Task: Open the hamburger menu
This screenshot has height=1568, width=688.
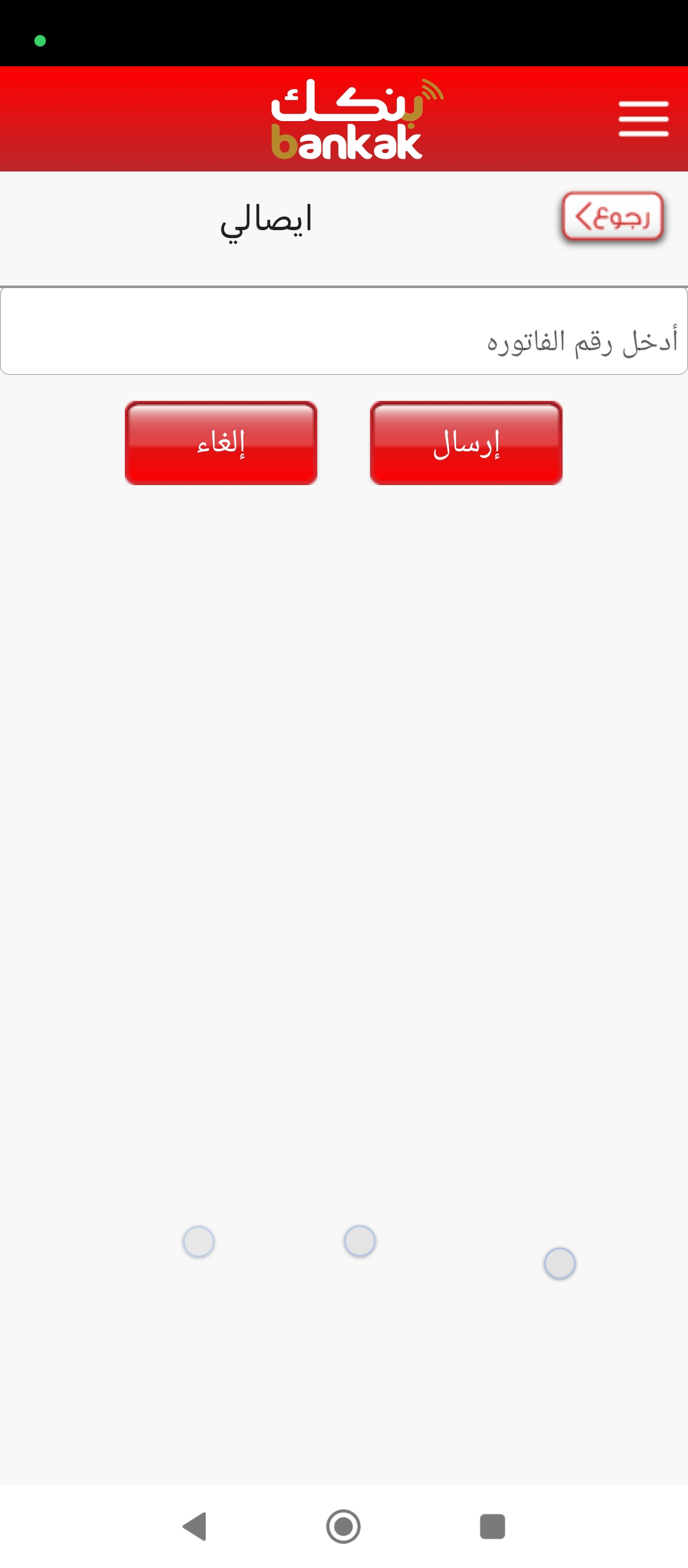Action: coord(643,119)
